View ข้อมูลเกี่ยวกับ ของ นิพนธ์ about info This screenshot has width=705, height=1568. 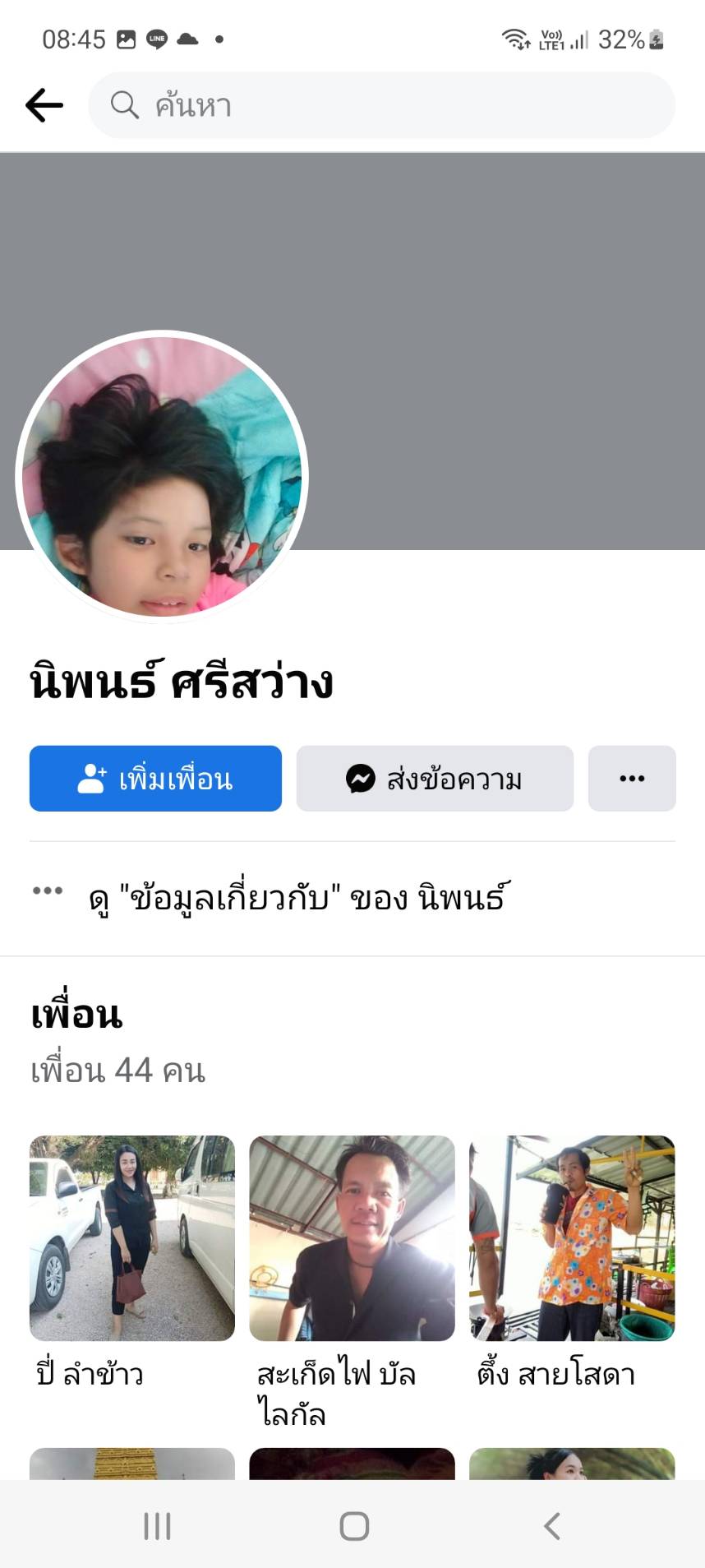point(296,898)
